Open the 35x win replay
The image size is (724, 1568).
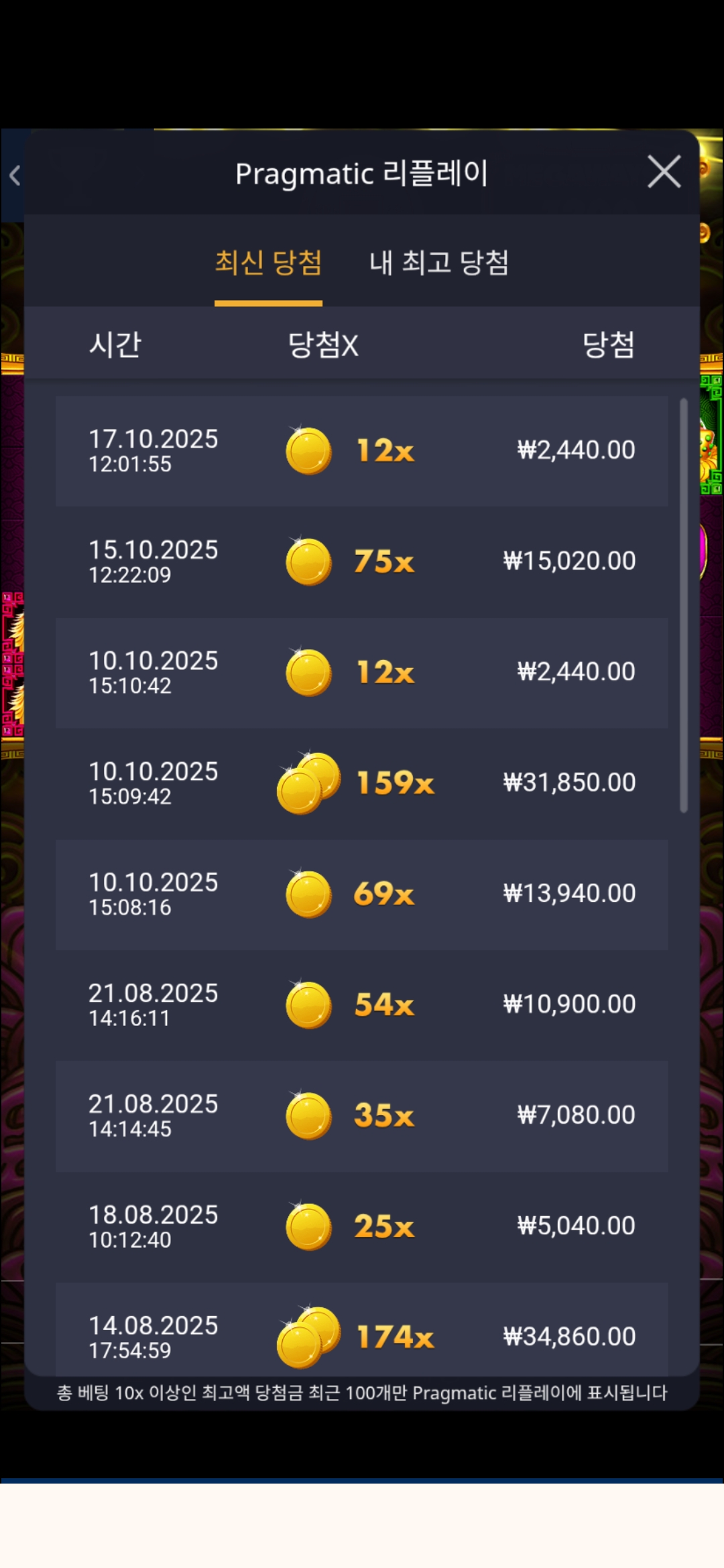362,1116
